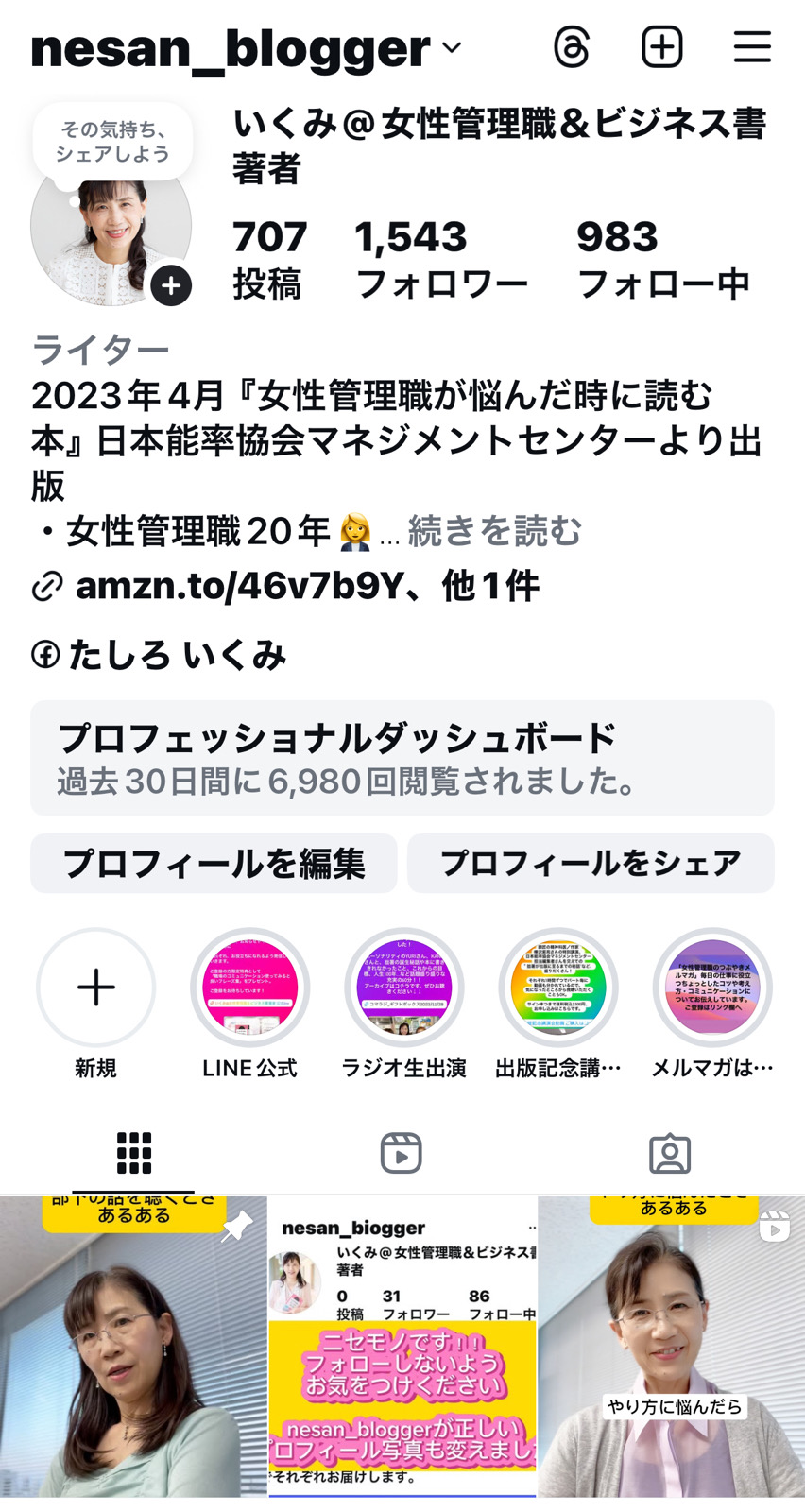
Task: Open the LINE公式 highlight
Action: pyautogui.click(x=250, y=988)
